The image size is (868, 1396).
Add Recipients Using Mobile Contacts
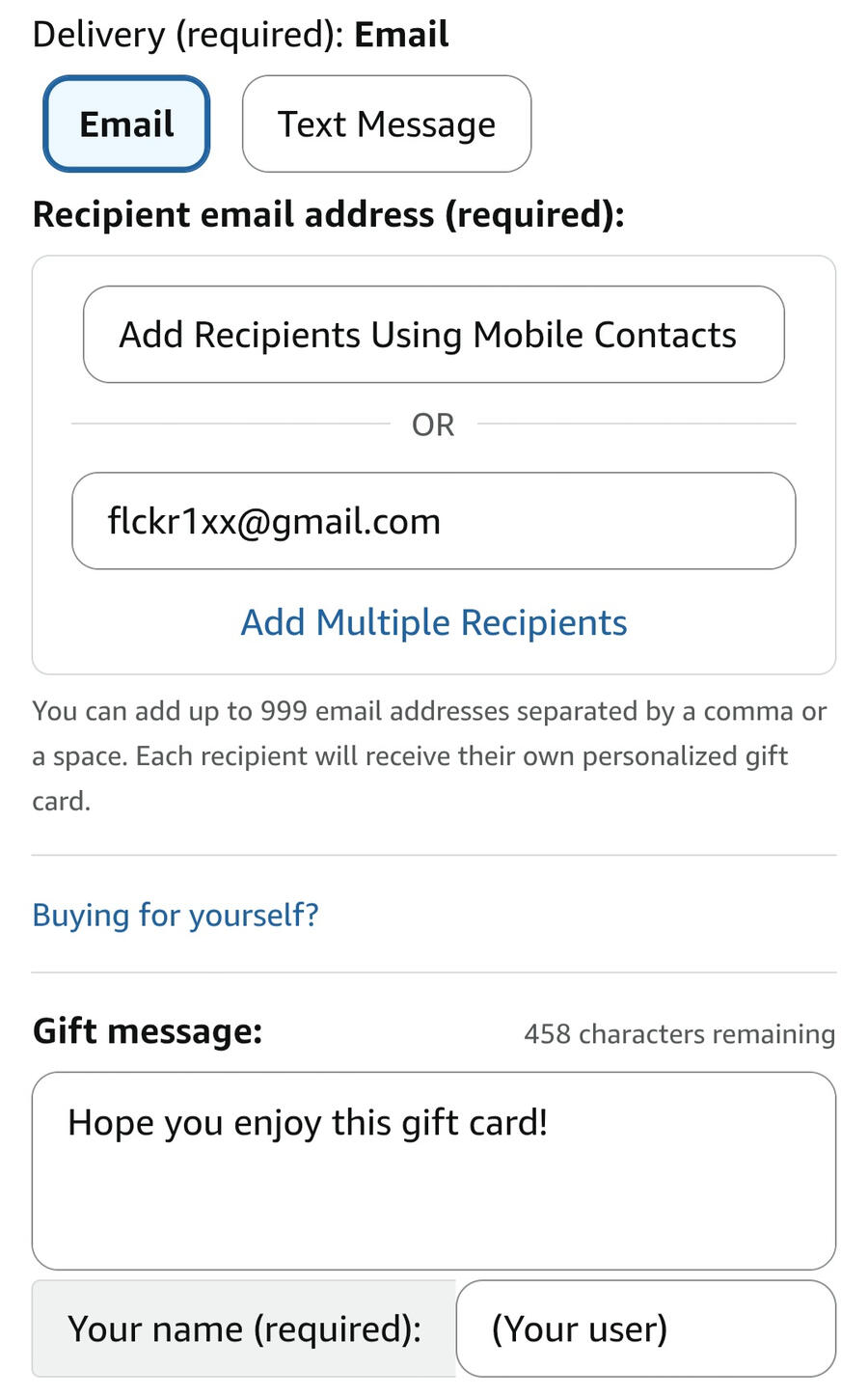tap(433, 335)
